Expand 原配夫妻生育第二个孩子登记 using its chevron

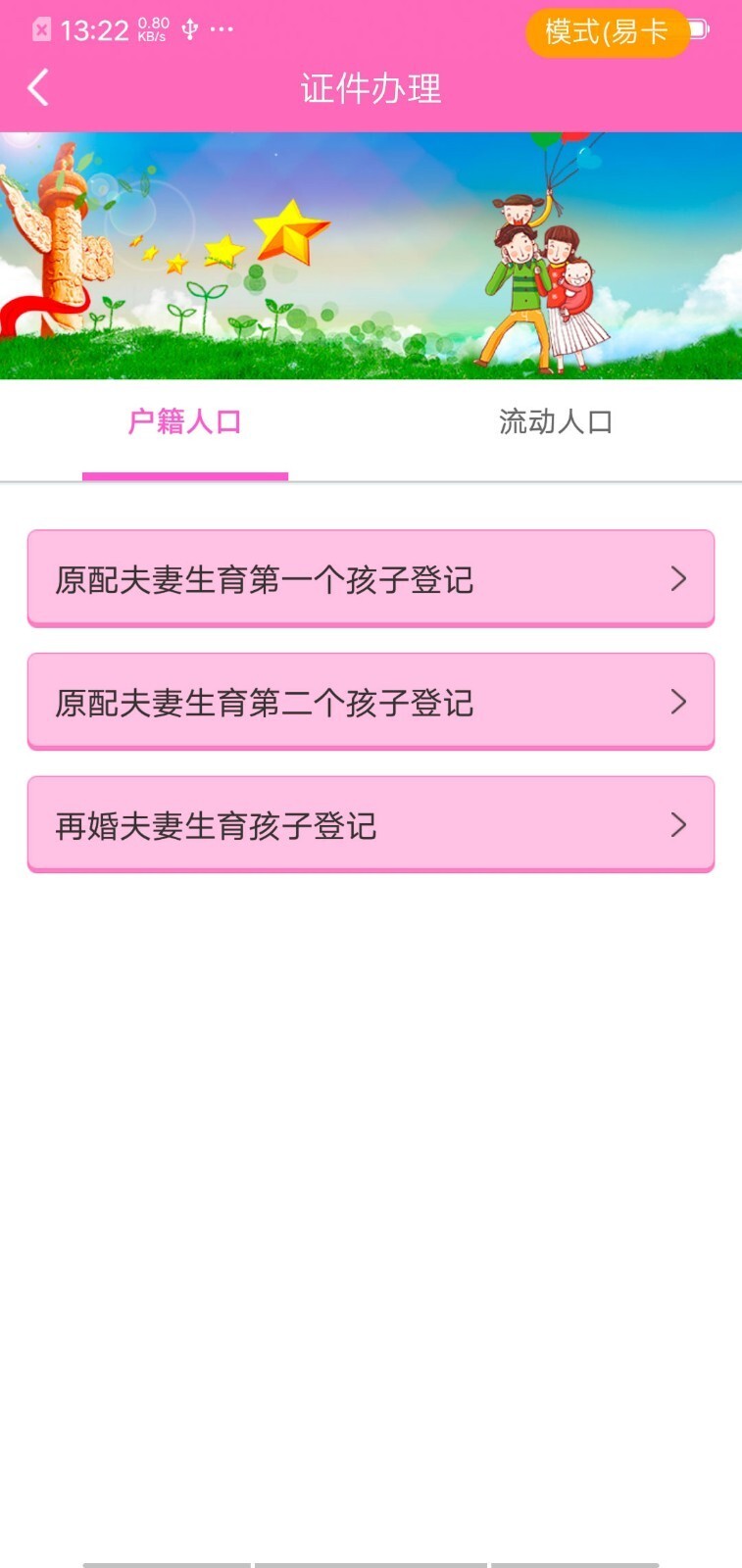[678, 702]
